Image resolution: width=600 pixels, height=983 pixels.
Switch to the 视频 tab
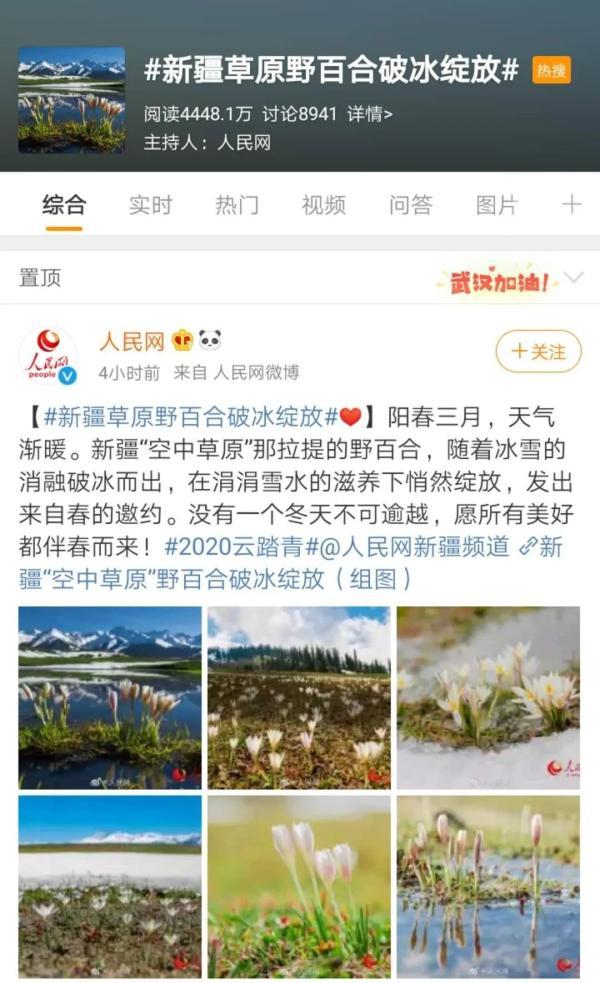pos(324,205)
